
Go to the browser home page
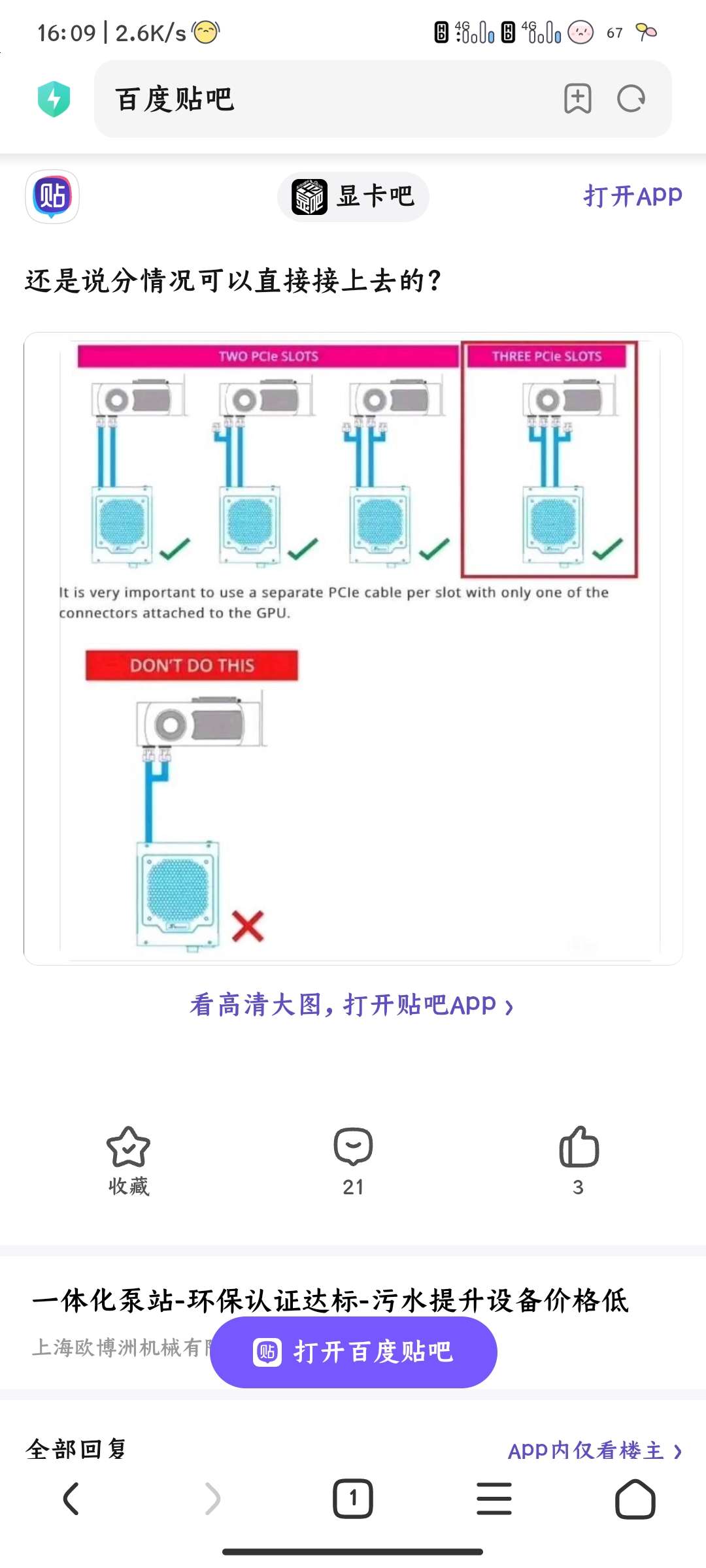point(635,1498)
